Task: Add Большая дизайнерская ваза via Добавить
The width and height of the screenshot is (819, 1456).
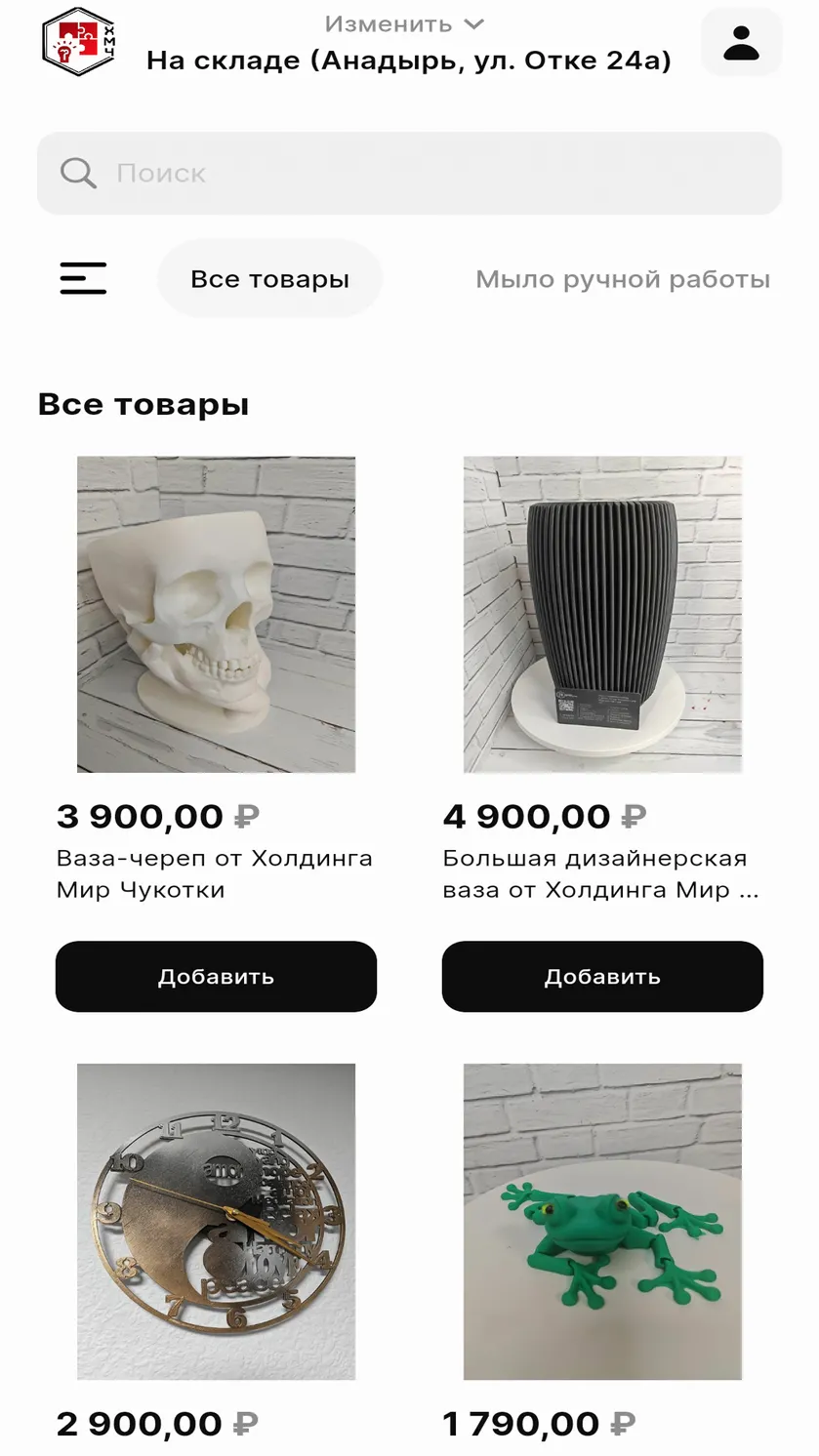Action: click(602, 976)
